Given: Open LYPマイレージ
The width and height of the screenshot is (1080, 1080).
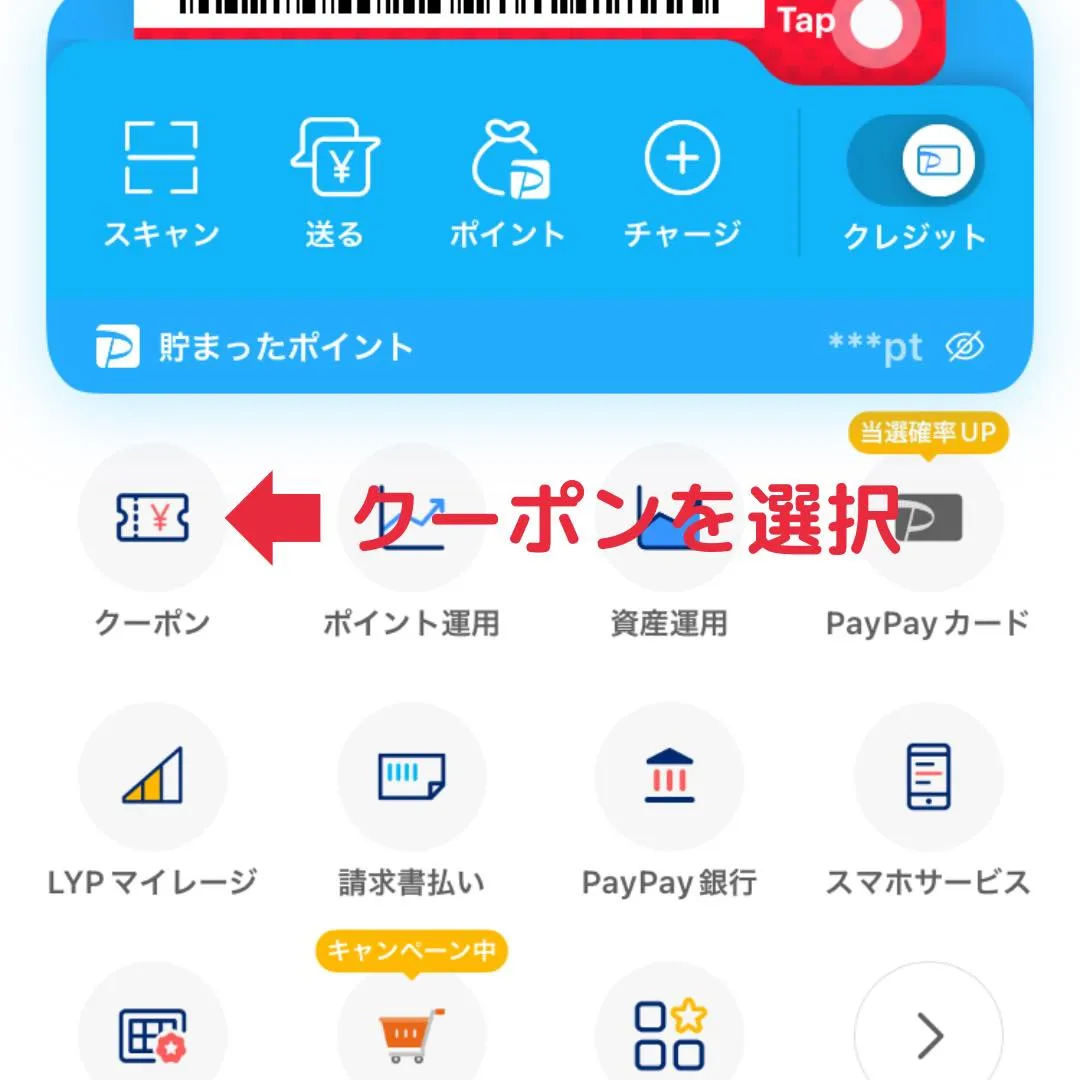Looking at the screenshot, I should [152, 776].
